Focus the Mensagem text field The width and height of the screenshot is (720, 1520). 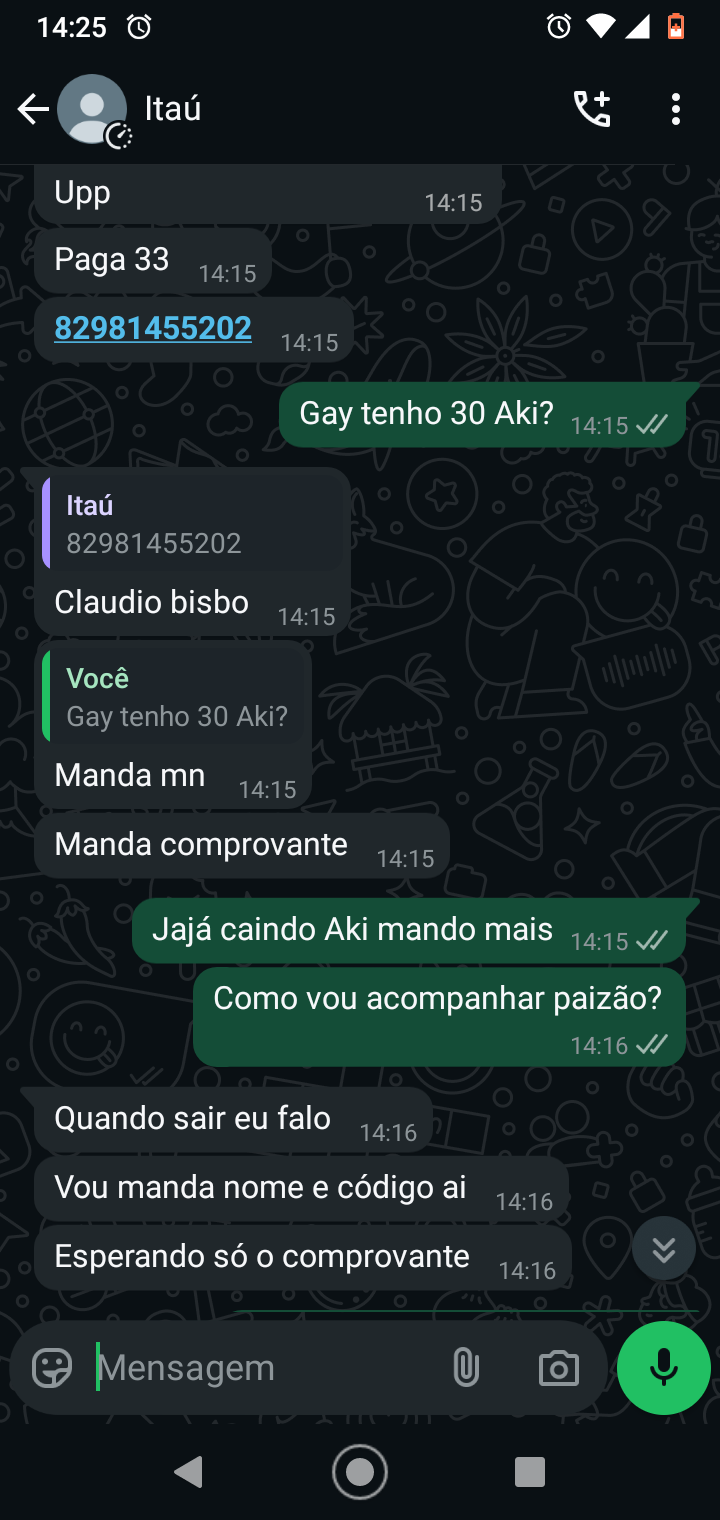click(x=260, y=1367)
